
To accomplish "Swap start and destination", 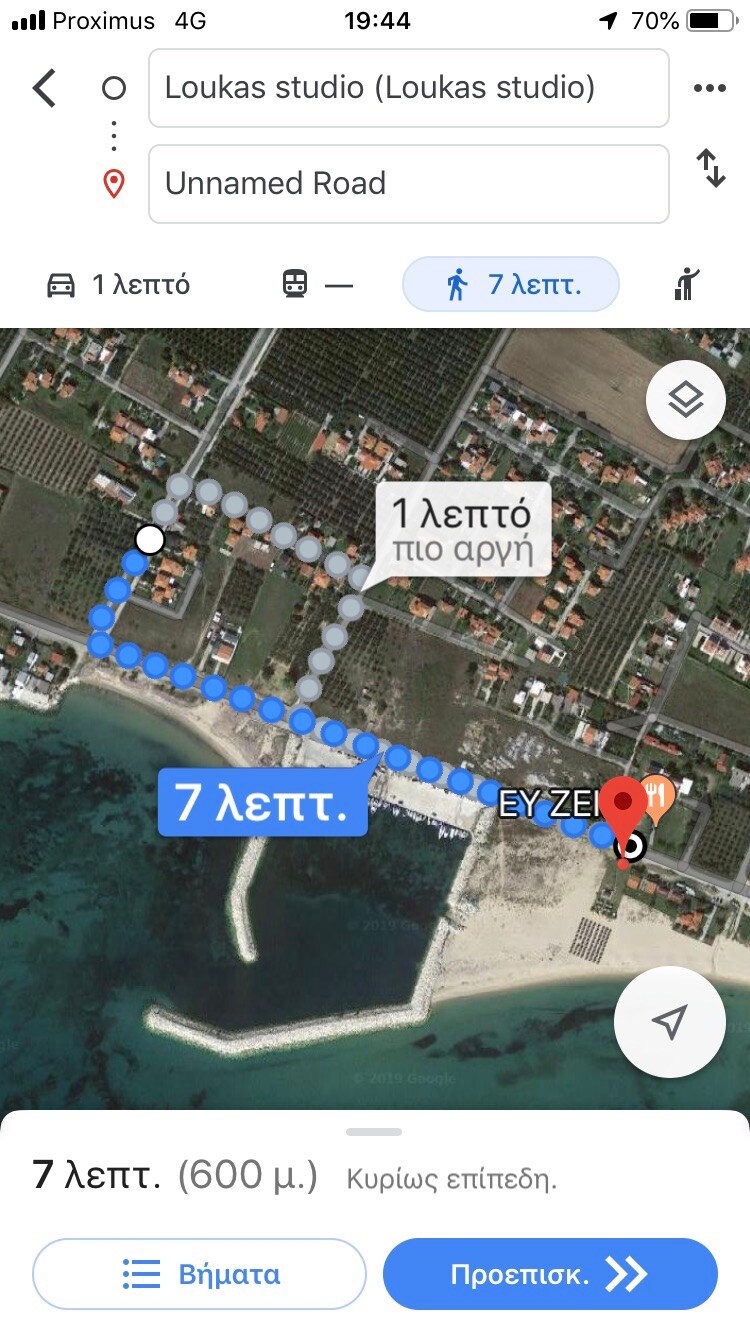I will point(710,168).
